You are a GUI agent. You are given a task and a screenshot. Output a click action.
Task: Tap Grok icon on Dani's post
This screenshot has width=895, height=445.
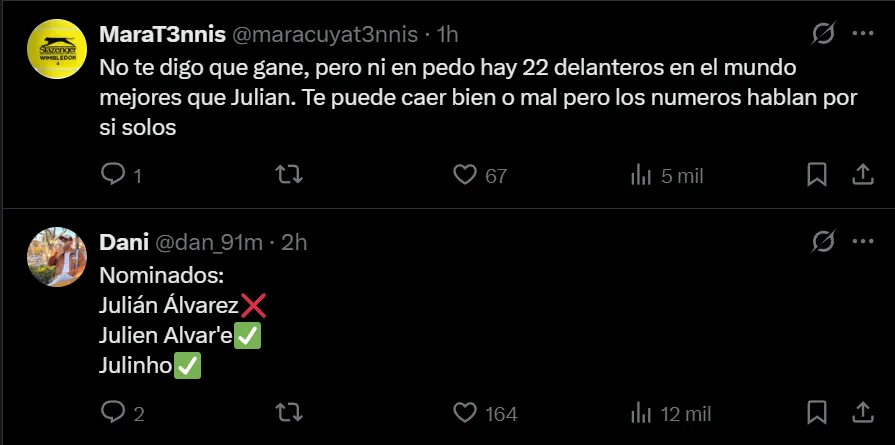click(x=822, y=242)
